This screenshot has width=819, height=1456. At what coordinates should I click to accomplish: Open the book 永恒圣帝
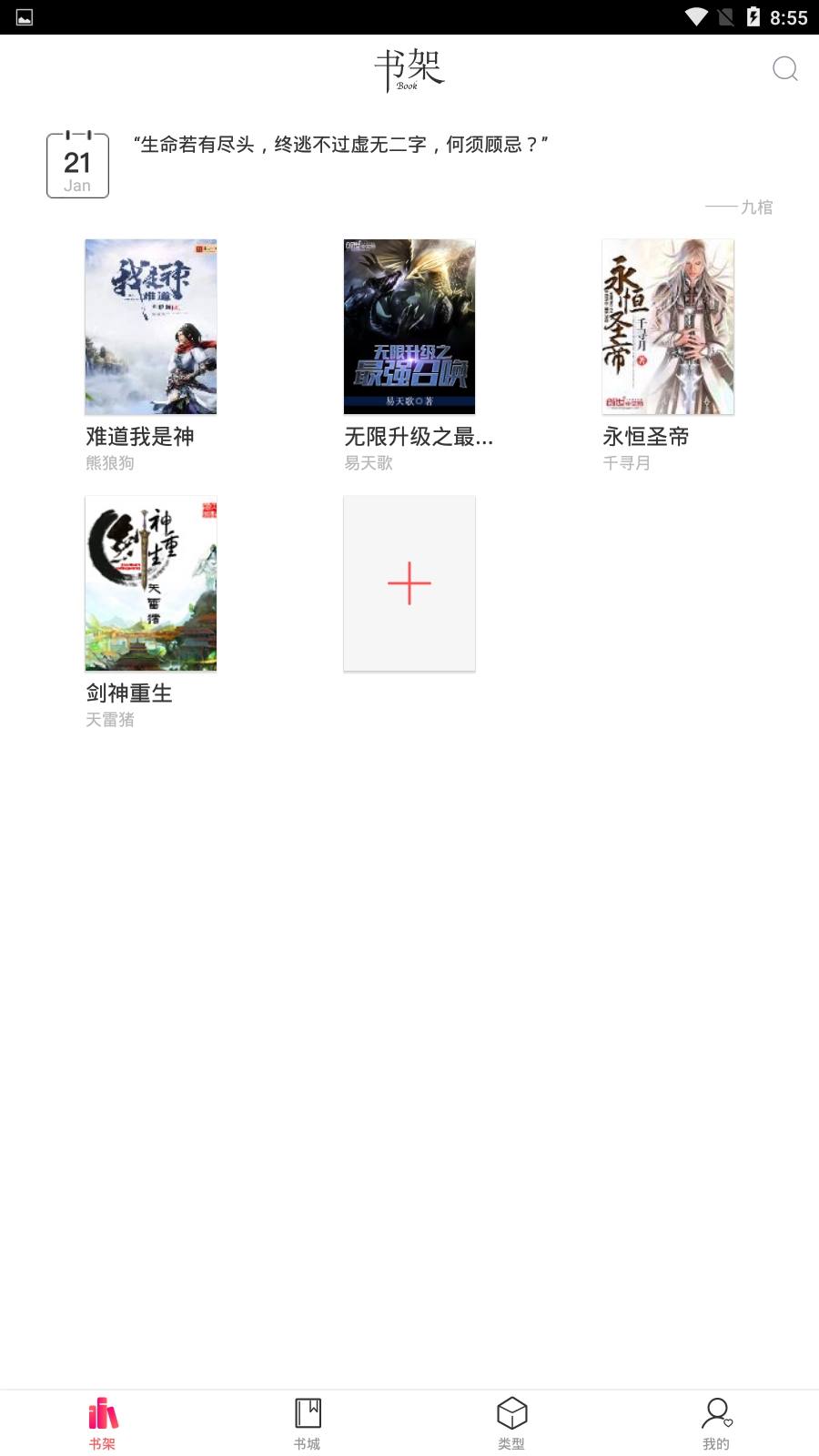[667, 326]
